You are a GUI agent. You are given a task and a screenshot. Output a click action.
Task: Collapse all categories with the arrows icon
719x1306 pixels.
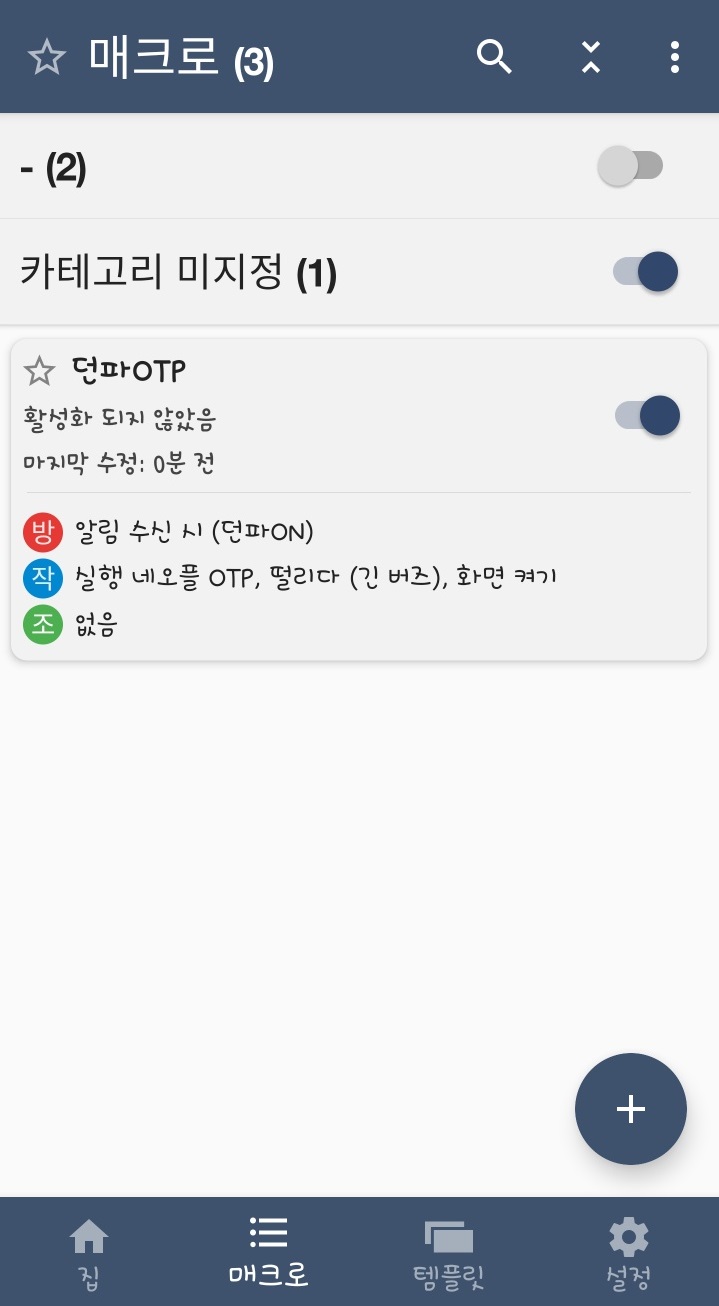tap(591, 57)
